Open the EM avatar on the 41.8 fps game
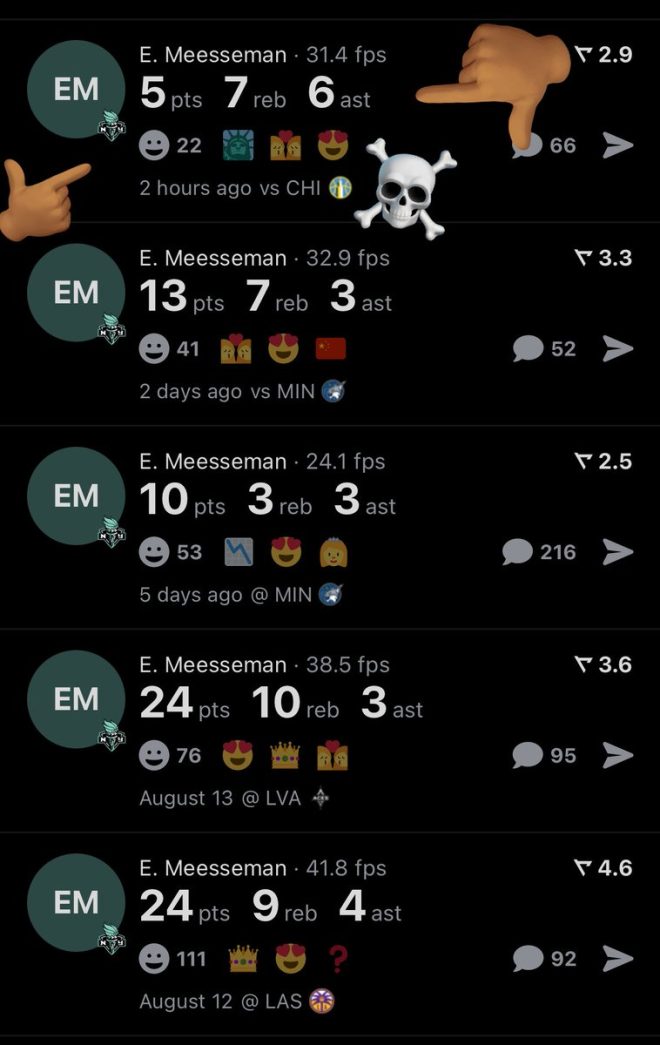Image resolution: width=660 pixels, height=1045 pixels. click(77, 903)
